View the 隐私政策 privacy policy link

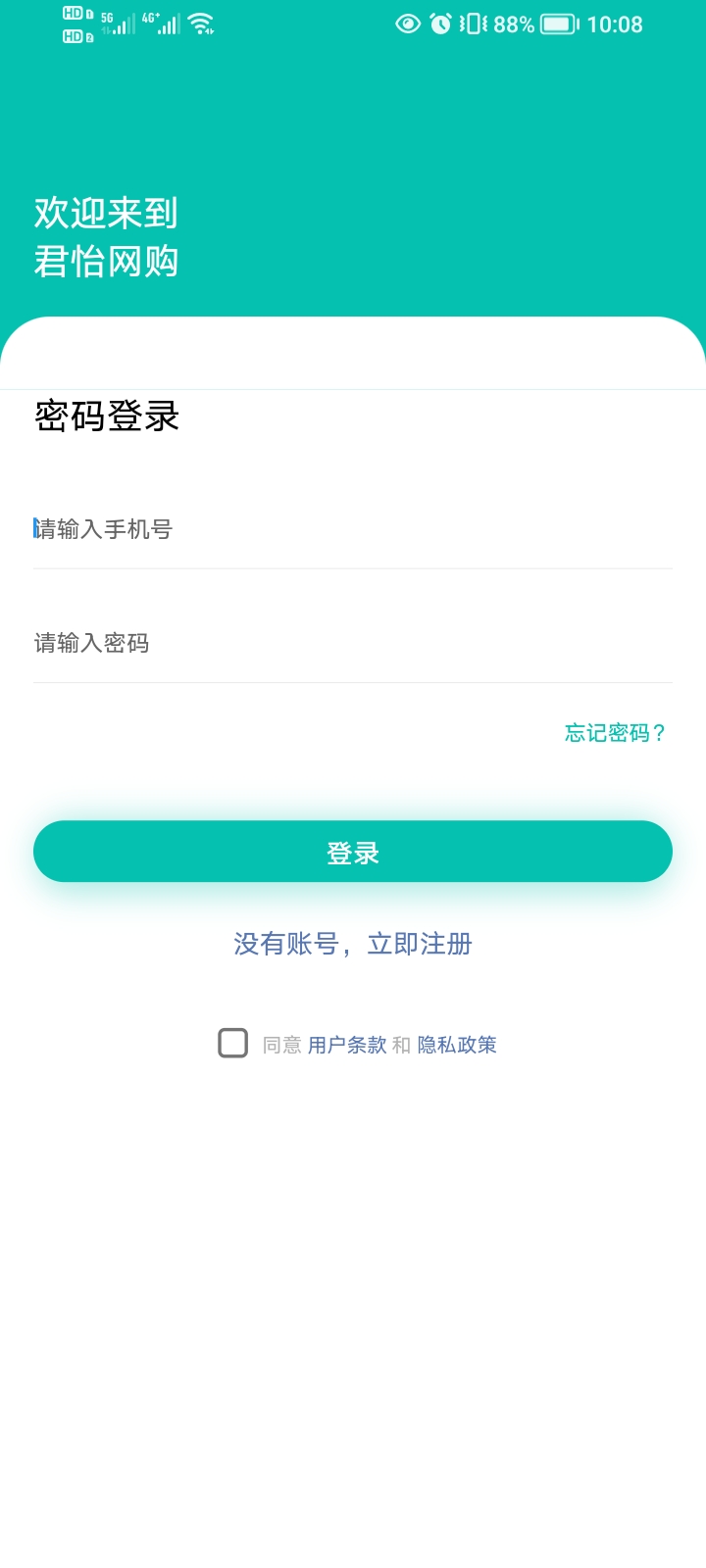(457, 1046)
